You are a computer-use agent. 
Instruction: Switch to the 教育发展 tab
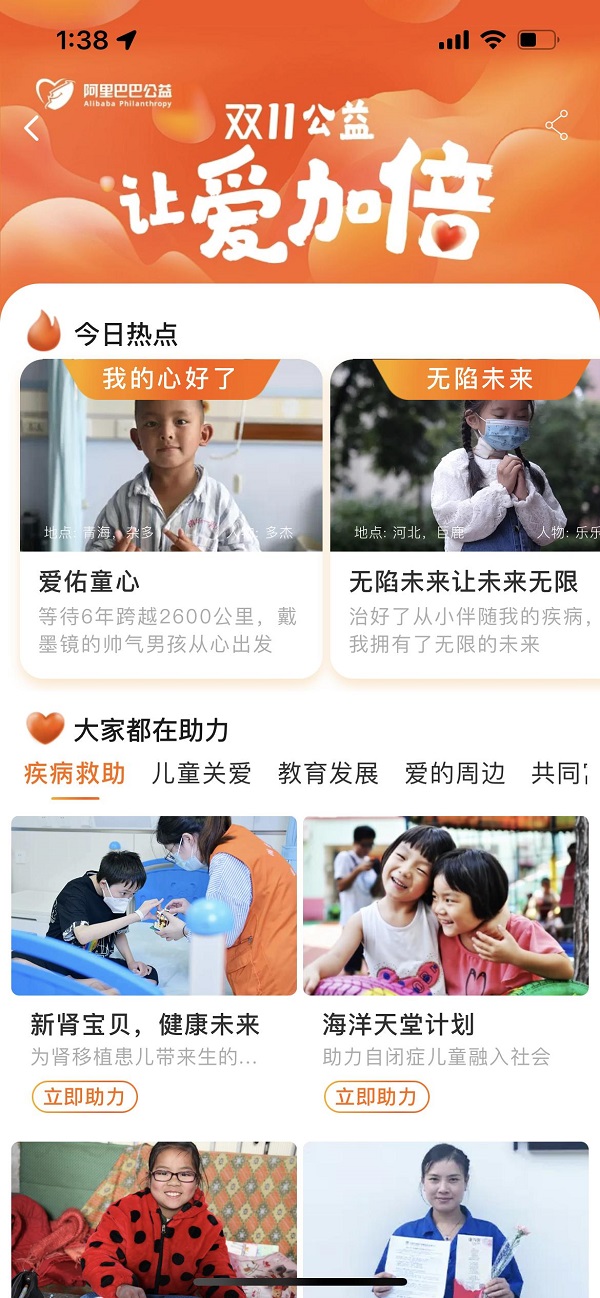(x=328, y=773)
